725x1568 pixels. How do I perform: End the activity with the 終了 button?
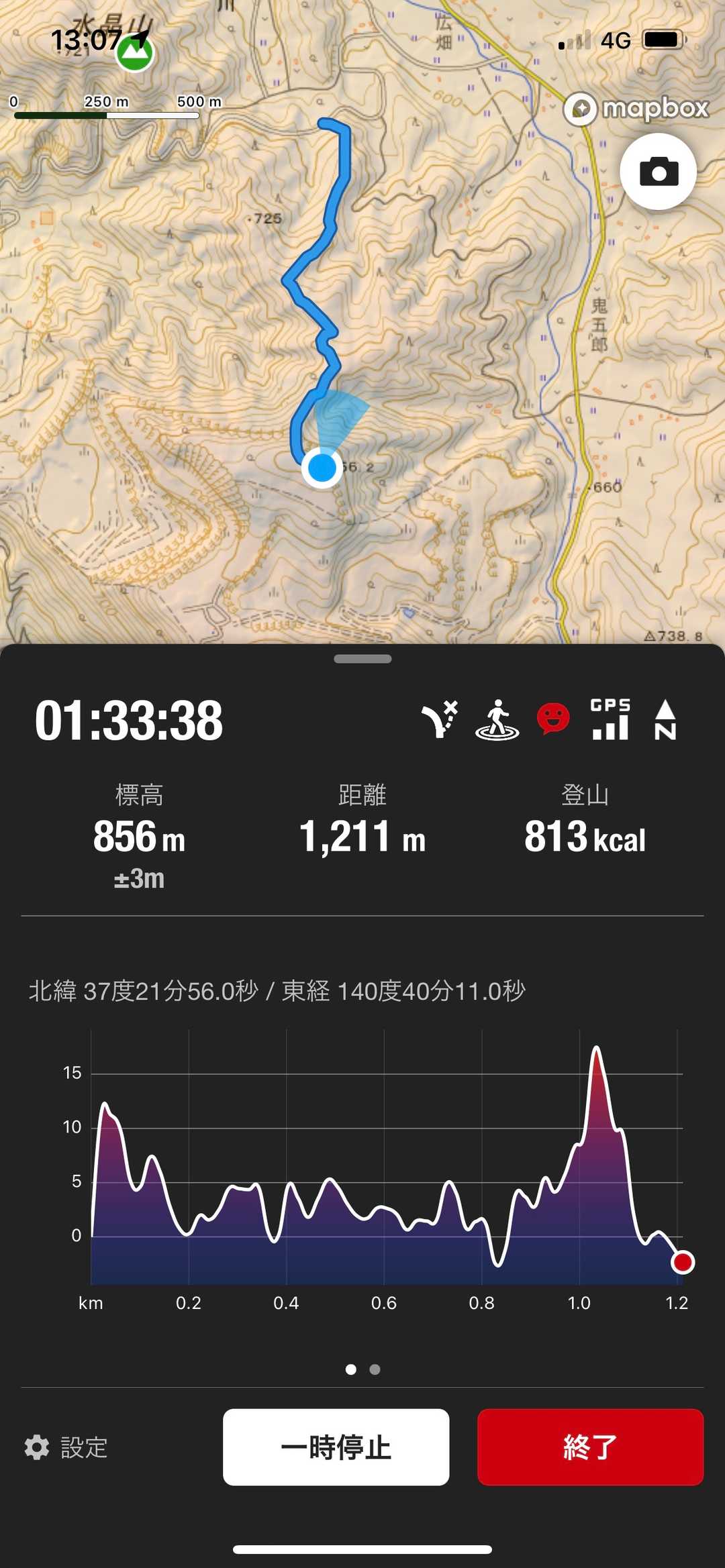[590, 1447]
